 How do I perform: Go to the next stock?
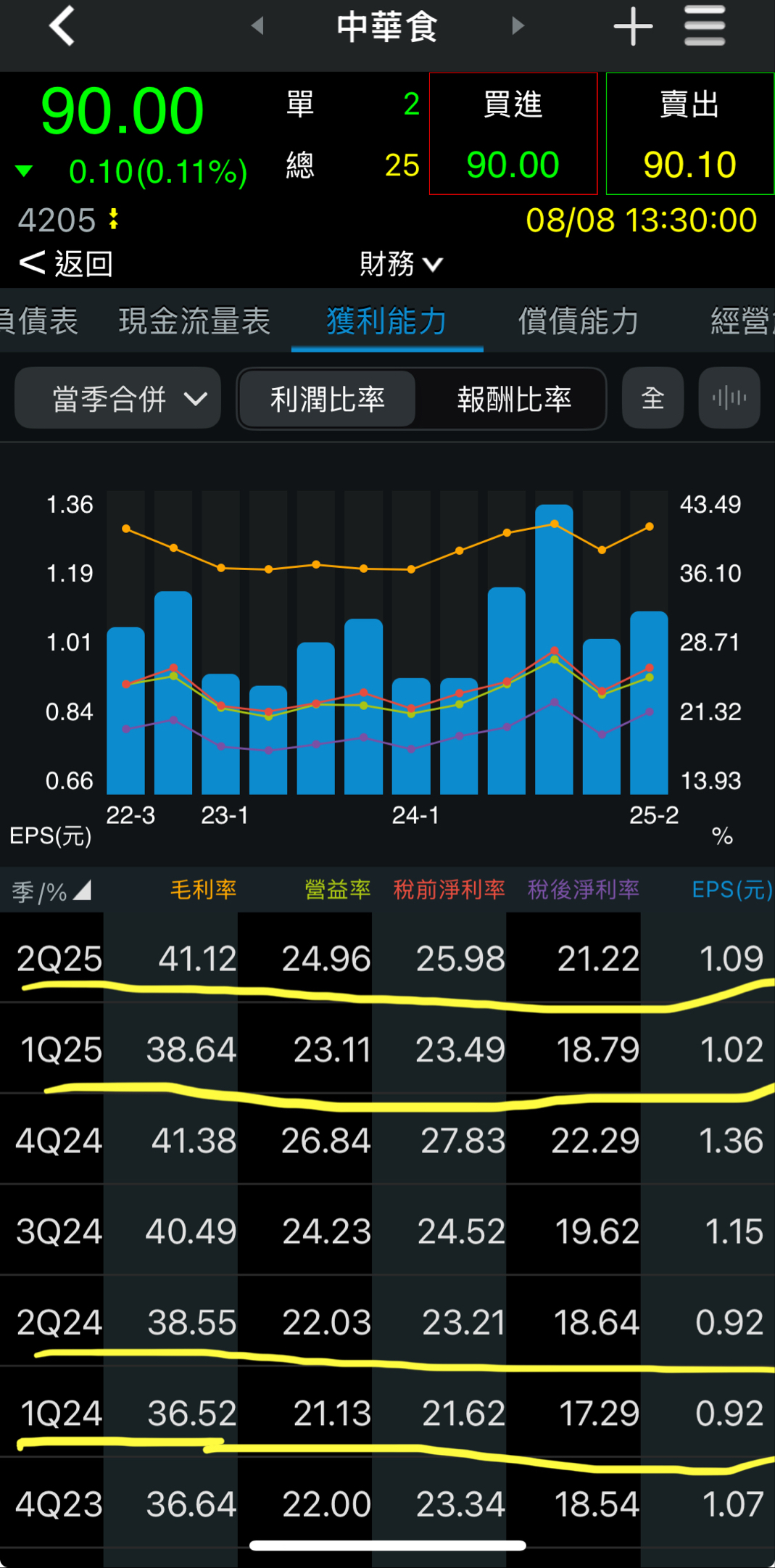tap(517, 26)
